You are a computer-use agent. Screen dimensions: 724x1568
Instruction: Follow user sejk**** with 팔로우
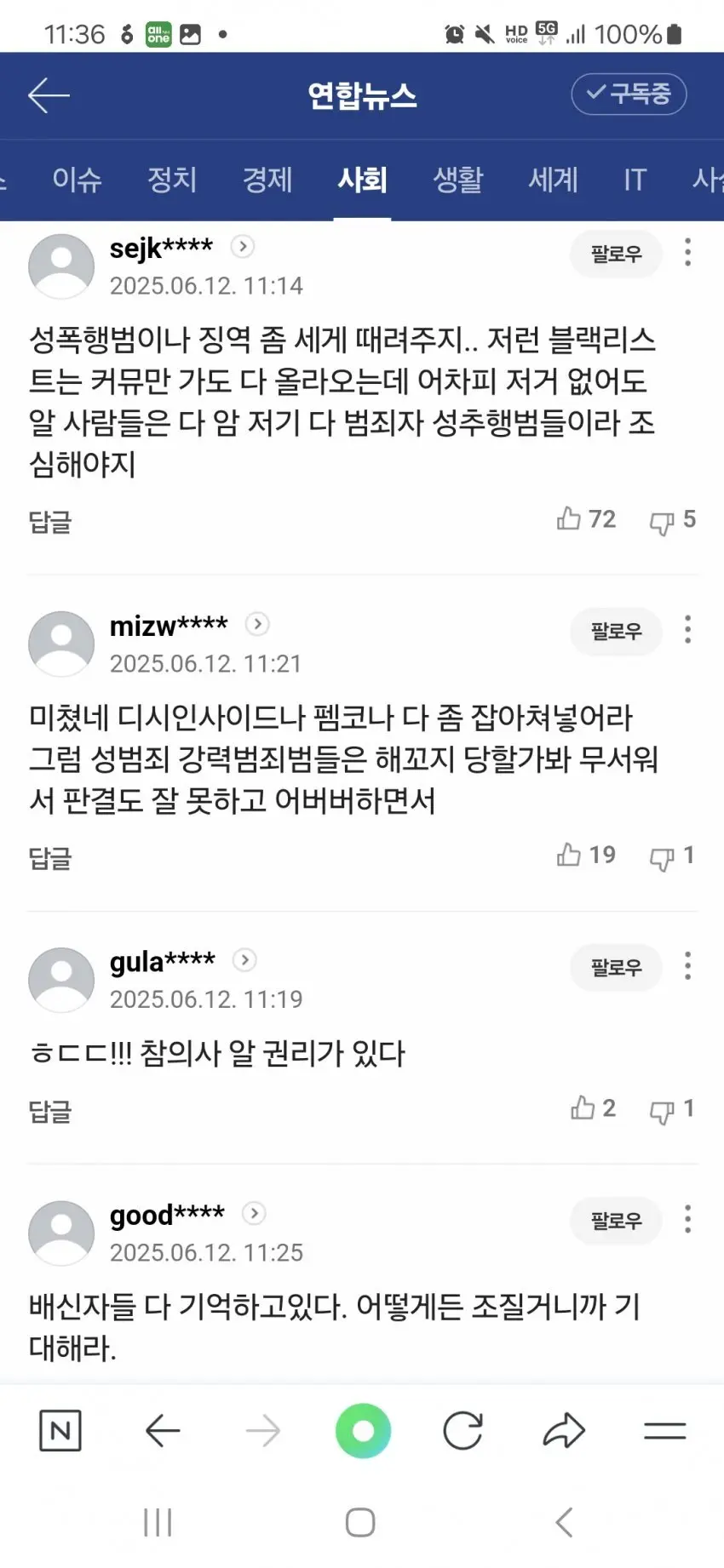click(616, 254)
